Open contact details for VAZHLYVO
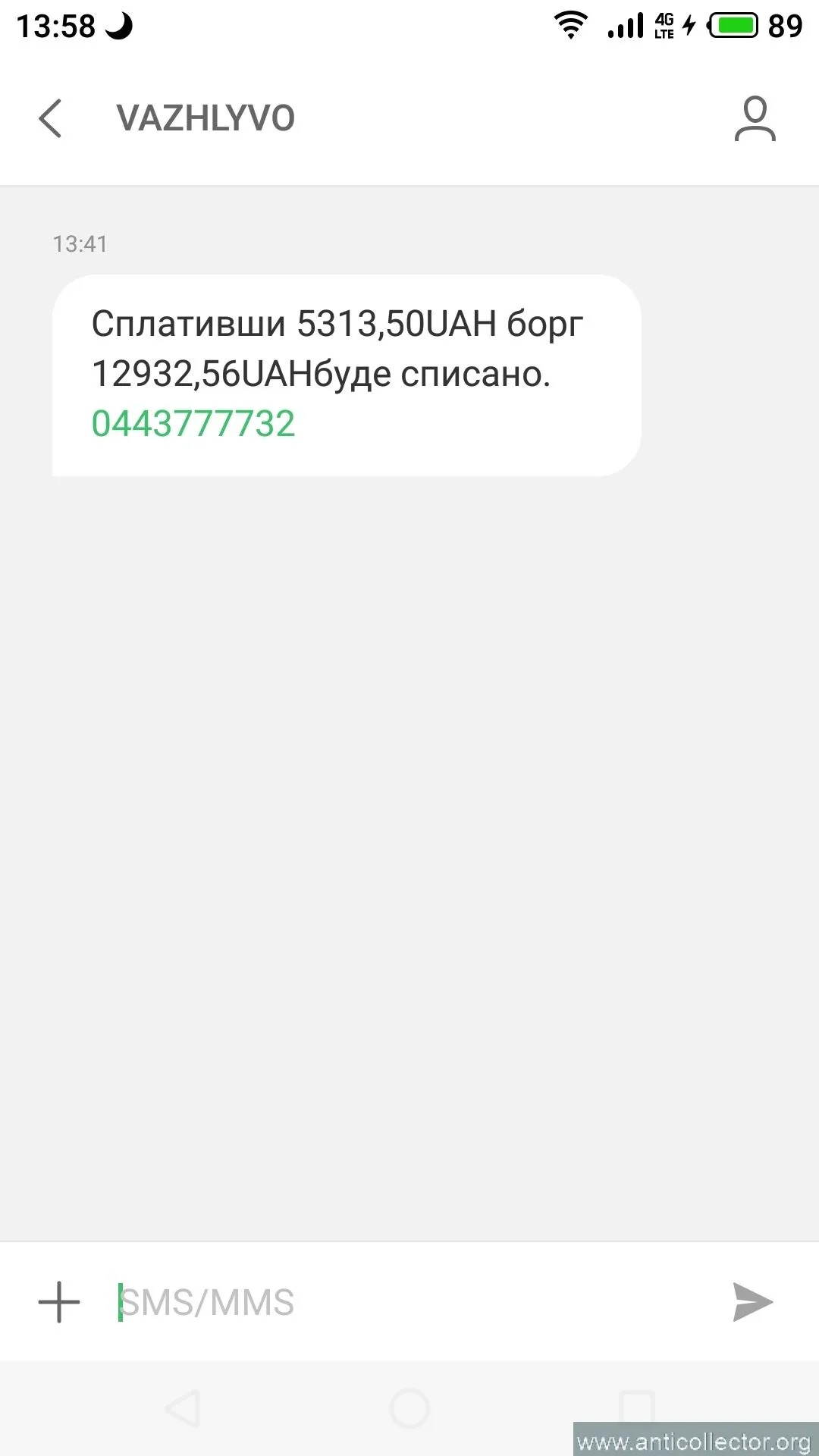 (x=755, y=119)
